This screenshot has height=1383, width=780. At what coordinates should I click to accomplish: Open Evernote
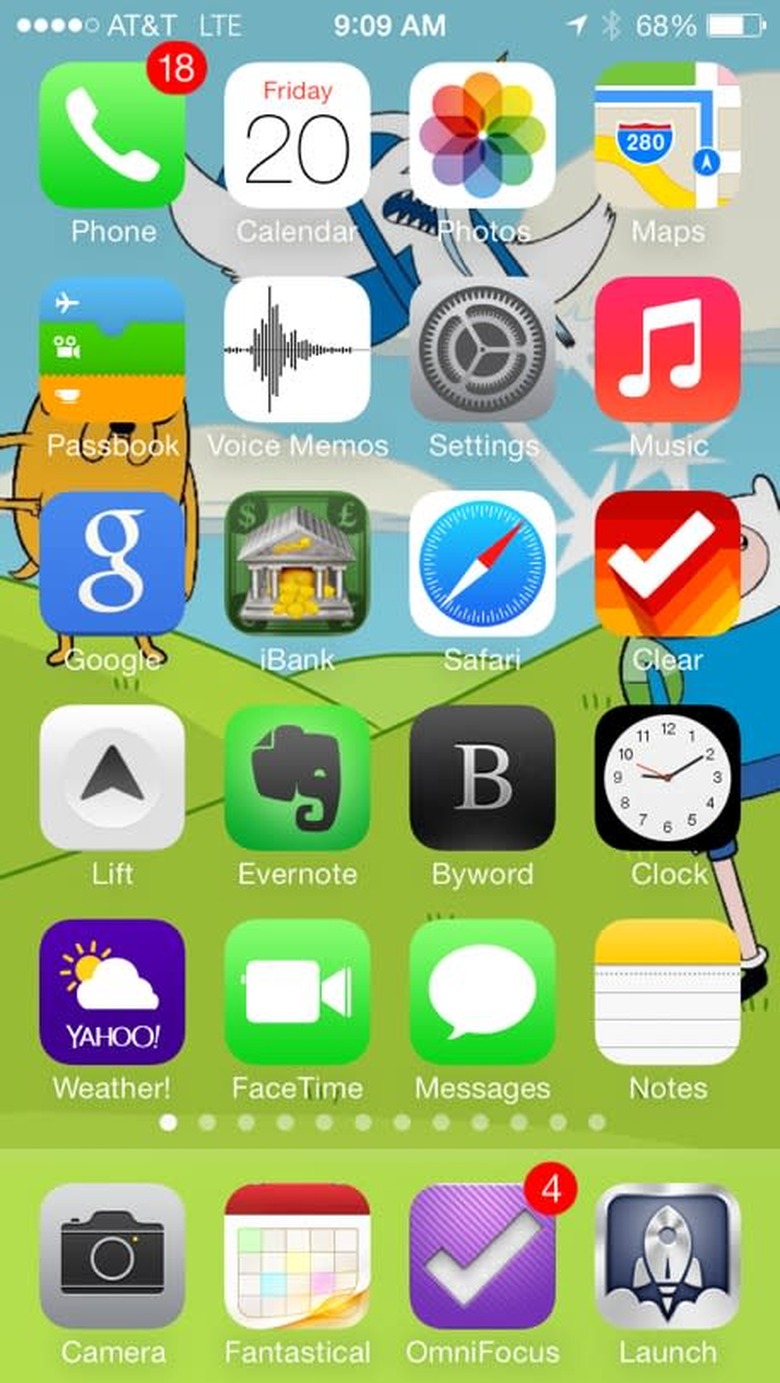pyautogui.click(x=297, y=777)
